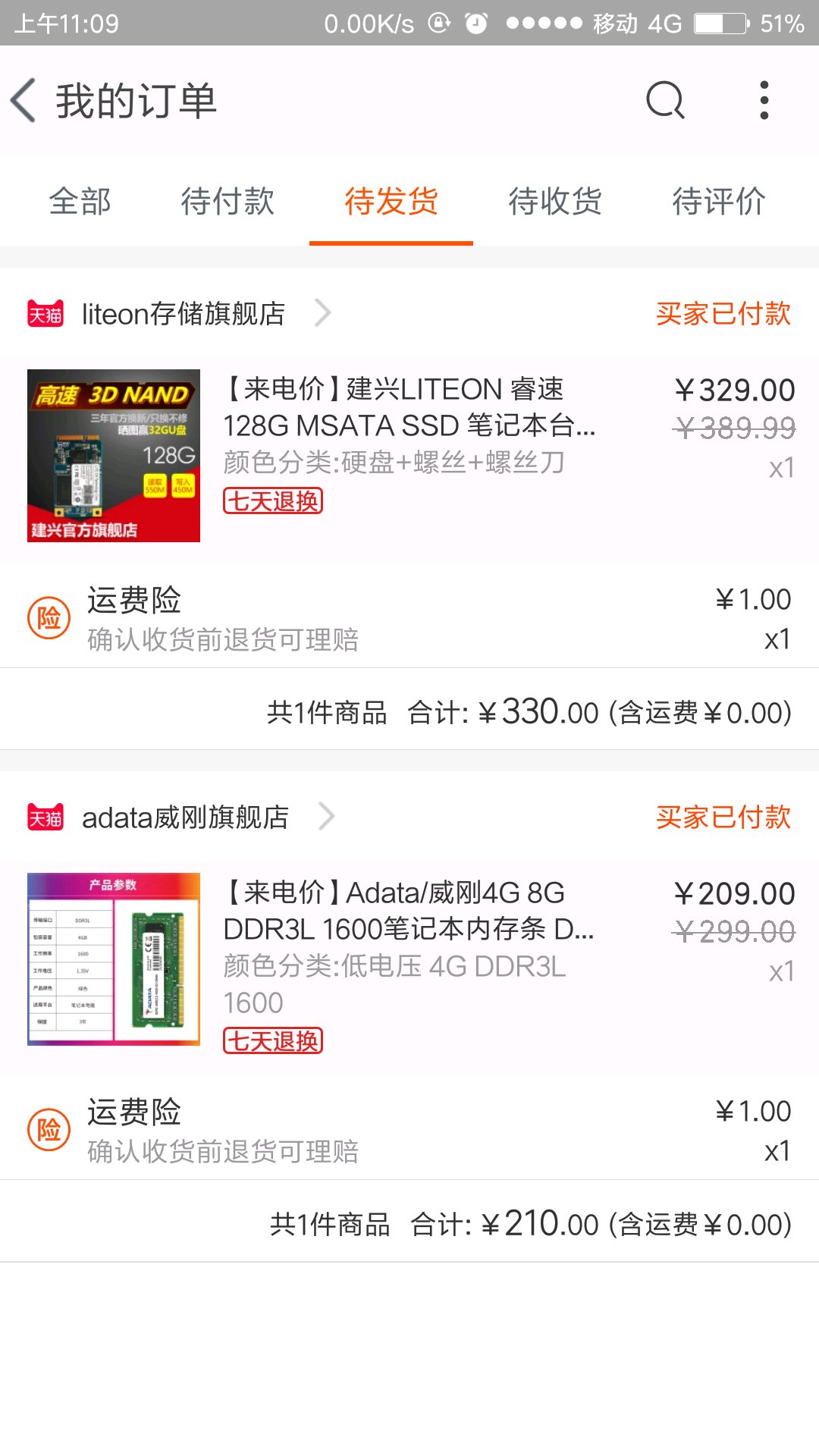Open the order search icon
The image size is (819, 1456).
point(666,101)
